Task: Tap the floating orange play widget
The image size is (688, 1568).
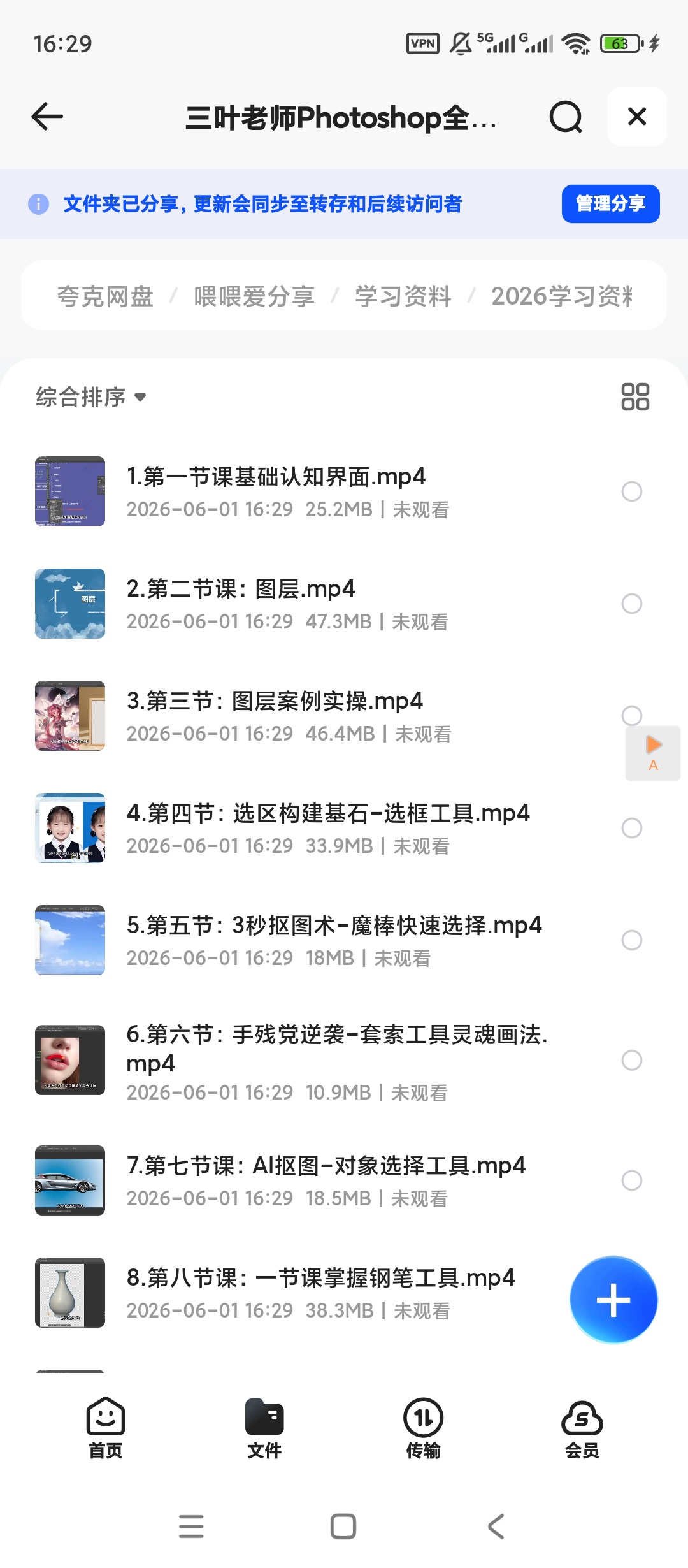Action: (x=653, y=753)
